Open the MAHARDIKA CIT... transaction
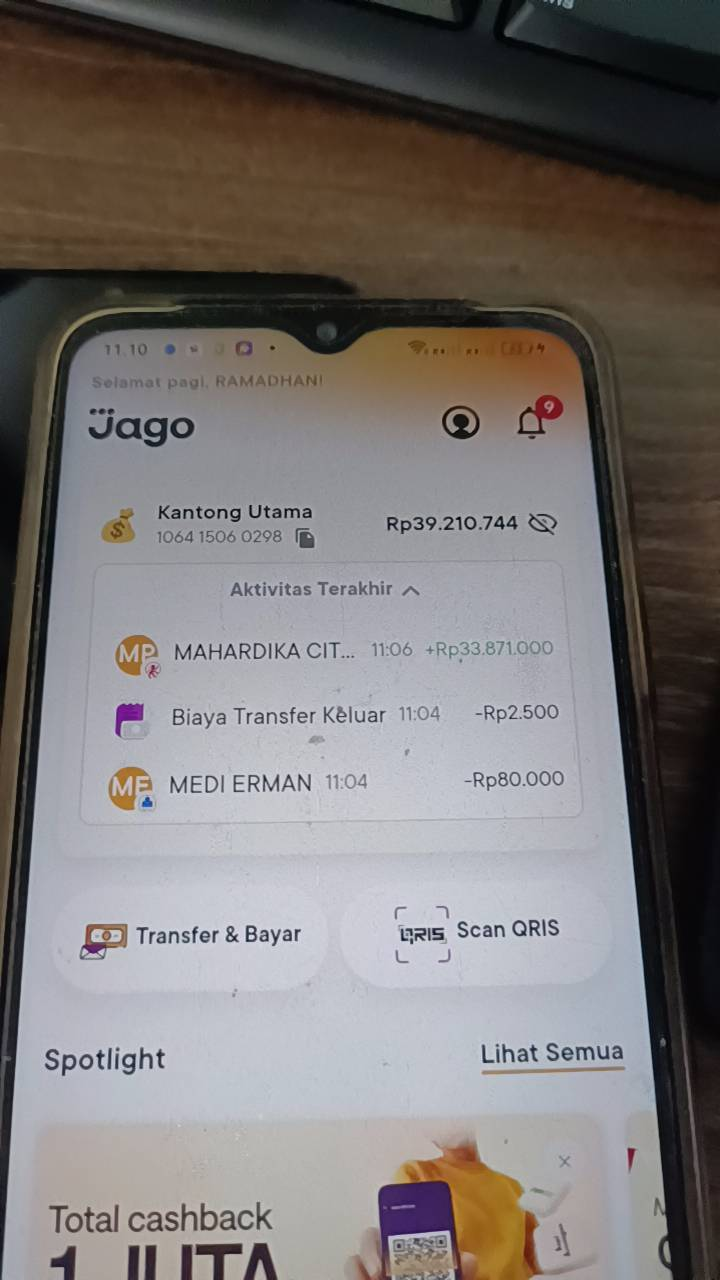The height and width of the screenshot is (1280, 720). pos(333,651)
